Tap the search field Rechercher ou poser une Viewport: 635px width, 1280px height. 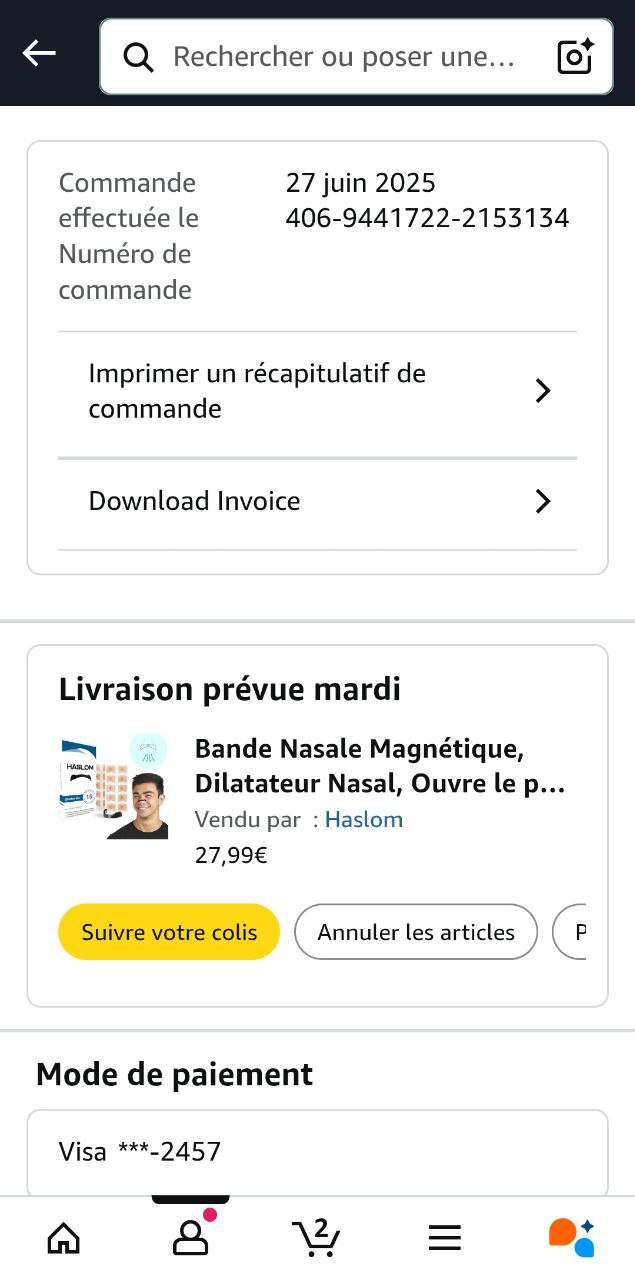click(340, 57)
